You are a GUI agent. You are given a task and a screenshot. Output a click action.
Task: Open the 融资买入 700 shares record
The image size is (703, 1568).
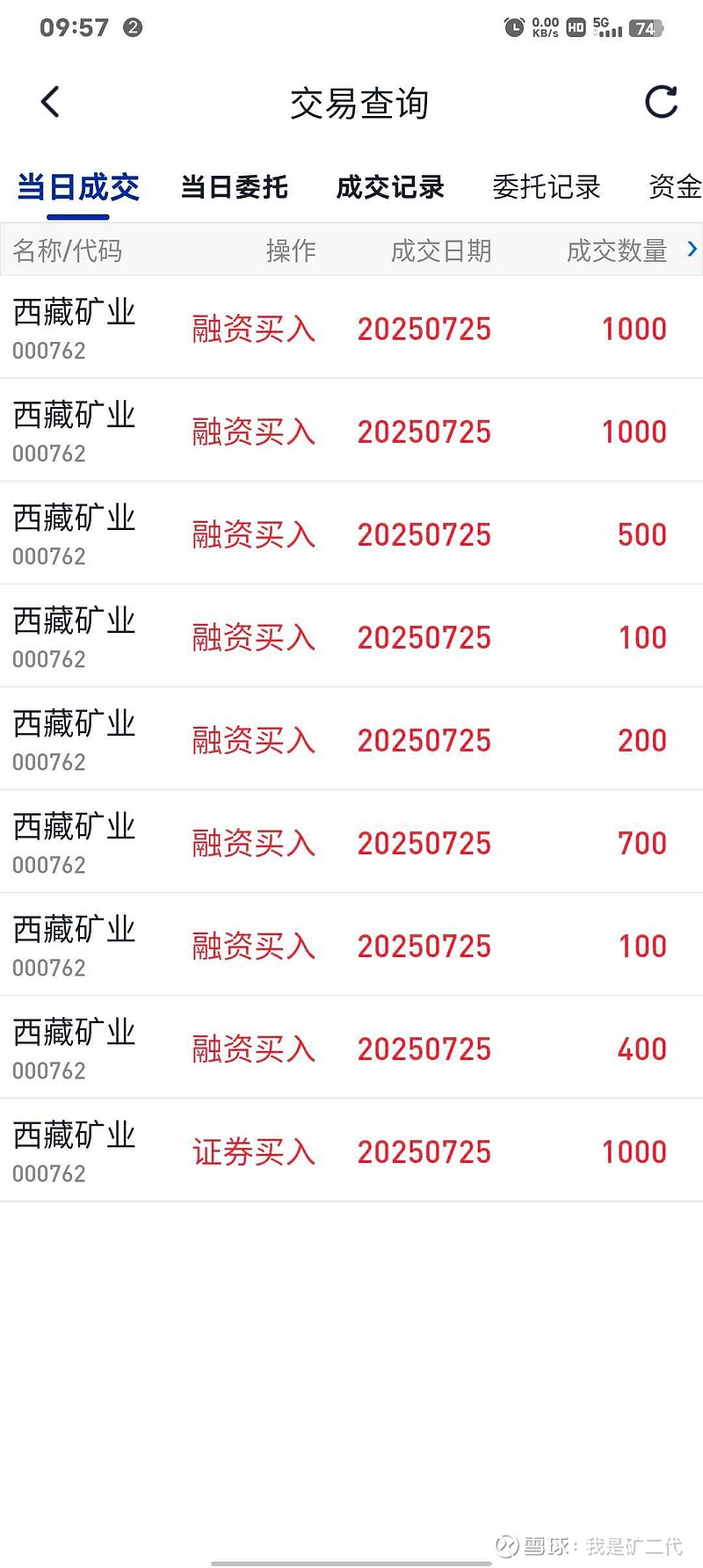pos(351,842)
